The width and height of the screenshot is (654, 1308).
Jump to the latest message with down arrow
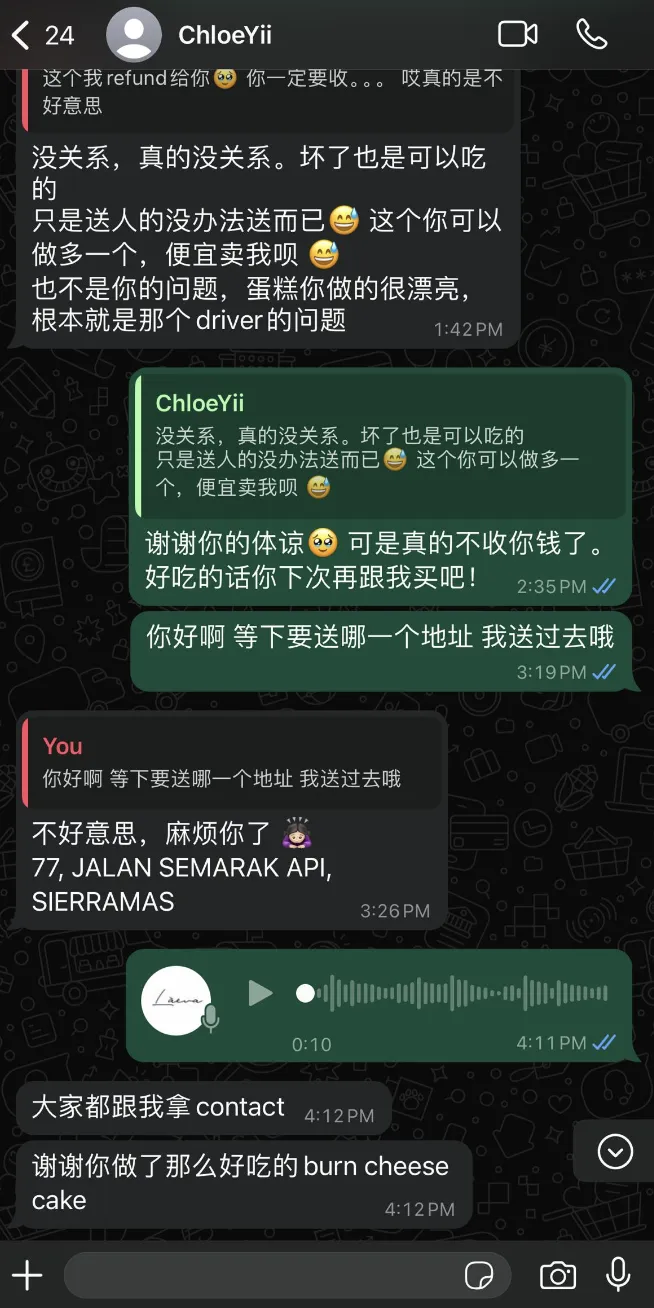coord(615,1152)
